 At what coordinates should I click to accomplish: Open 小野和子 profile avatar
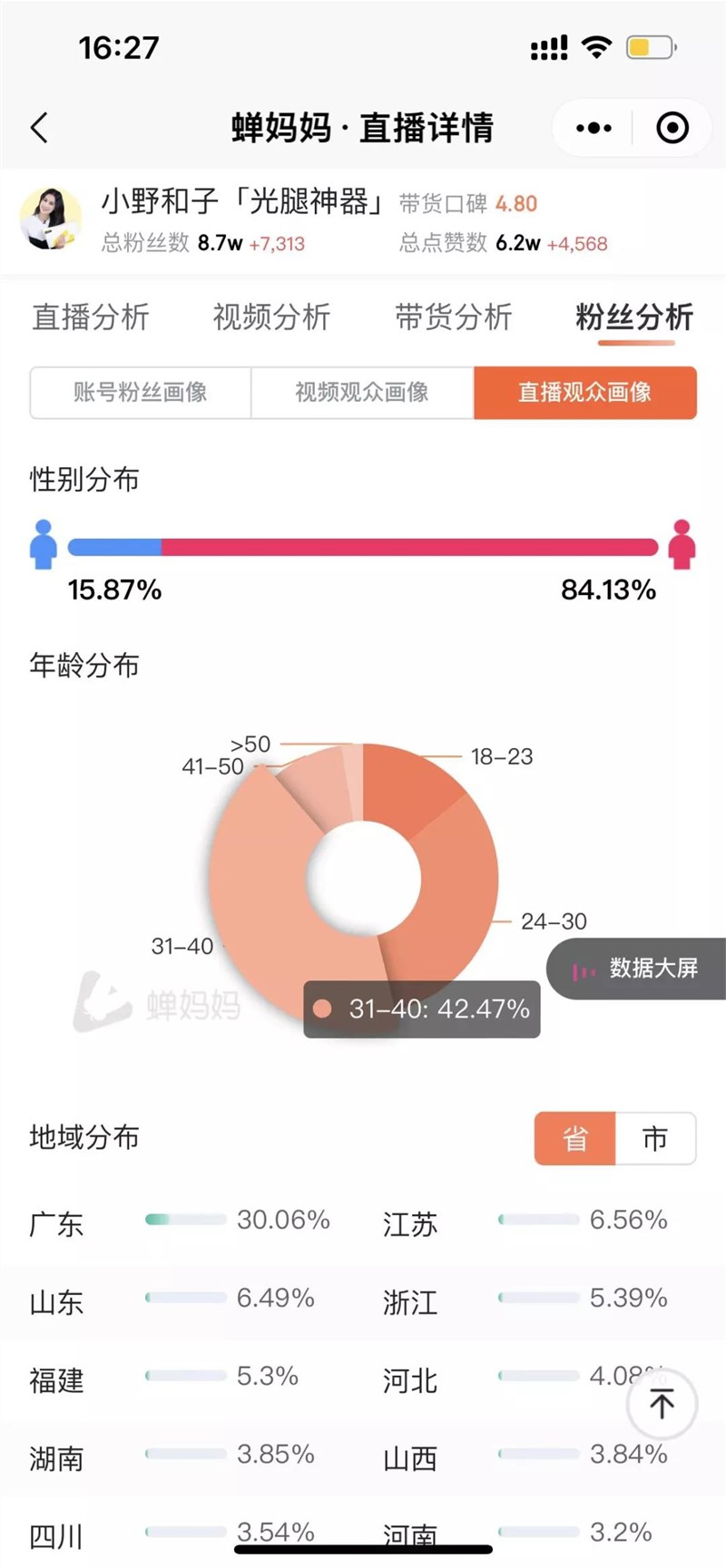[51, 219]
